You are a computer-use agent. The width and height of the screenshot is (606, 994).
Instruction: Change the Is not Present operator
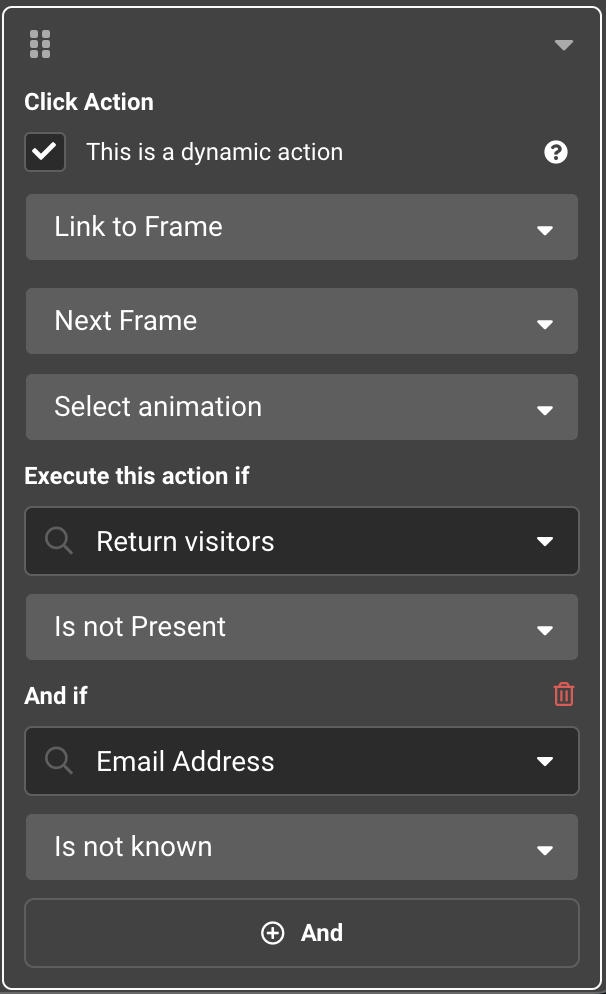301,627
